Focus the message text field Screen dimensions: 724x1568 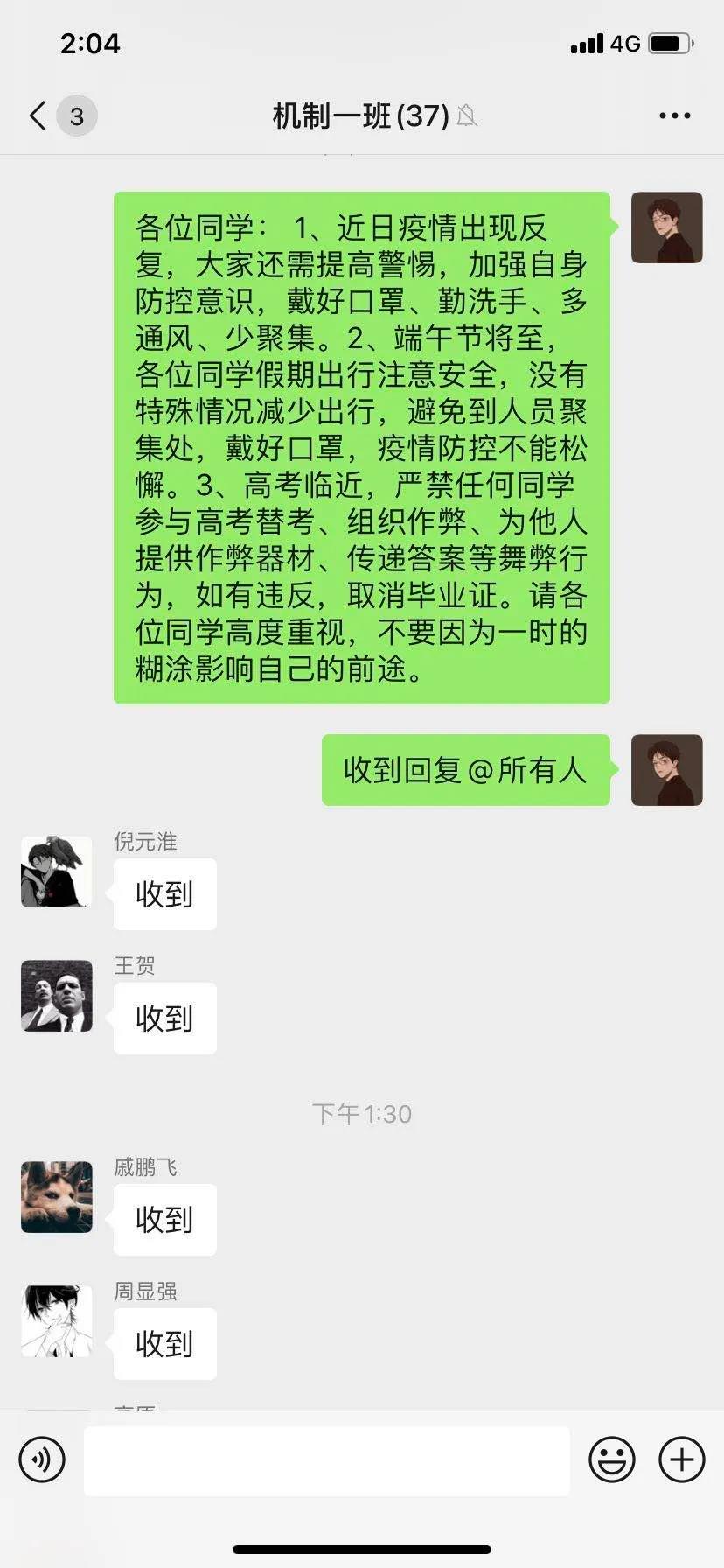coord(326,1459)
